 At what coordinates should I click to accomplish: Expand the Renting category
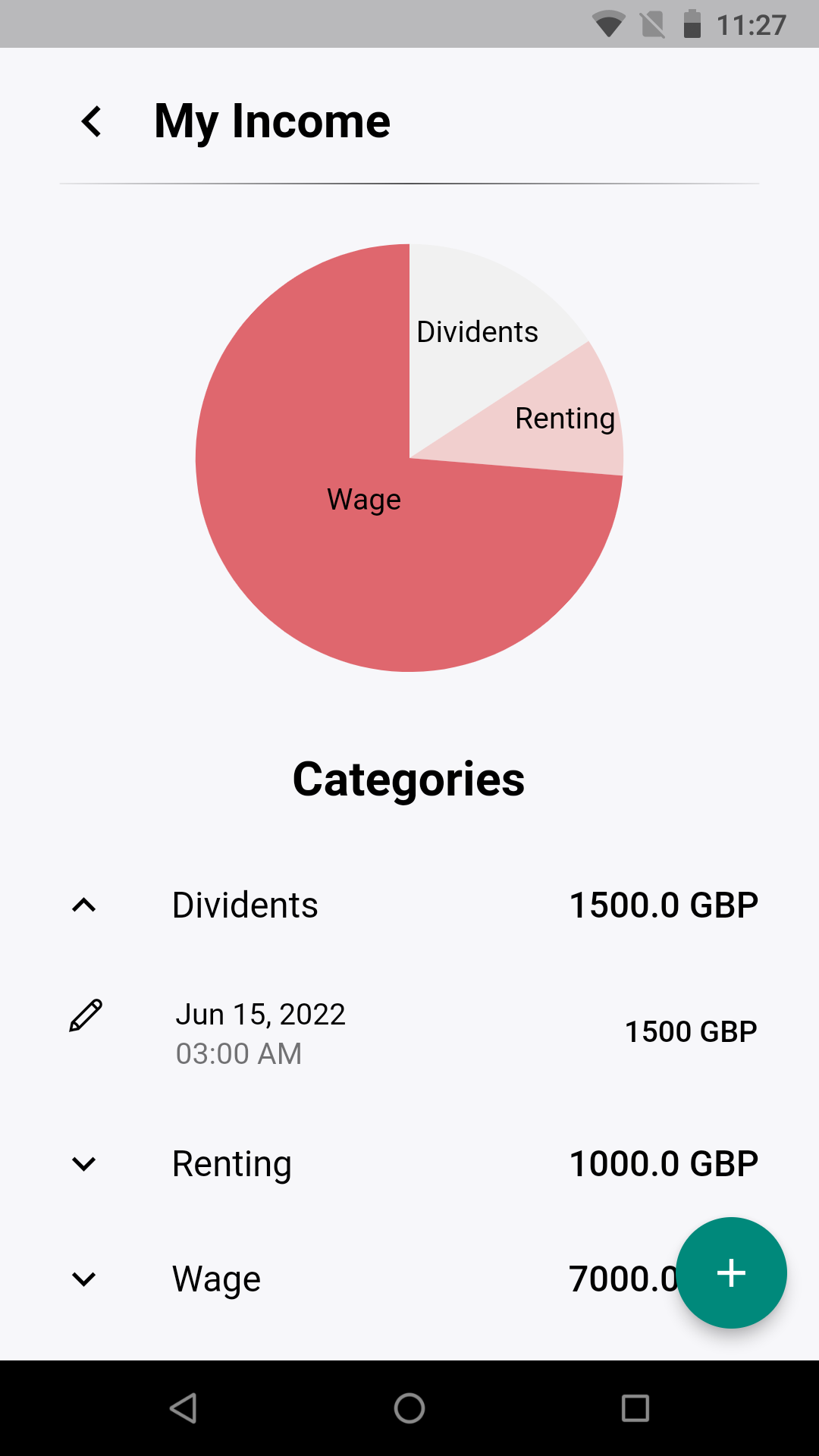point(83,1164)
